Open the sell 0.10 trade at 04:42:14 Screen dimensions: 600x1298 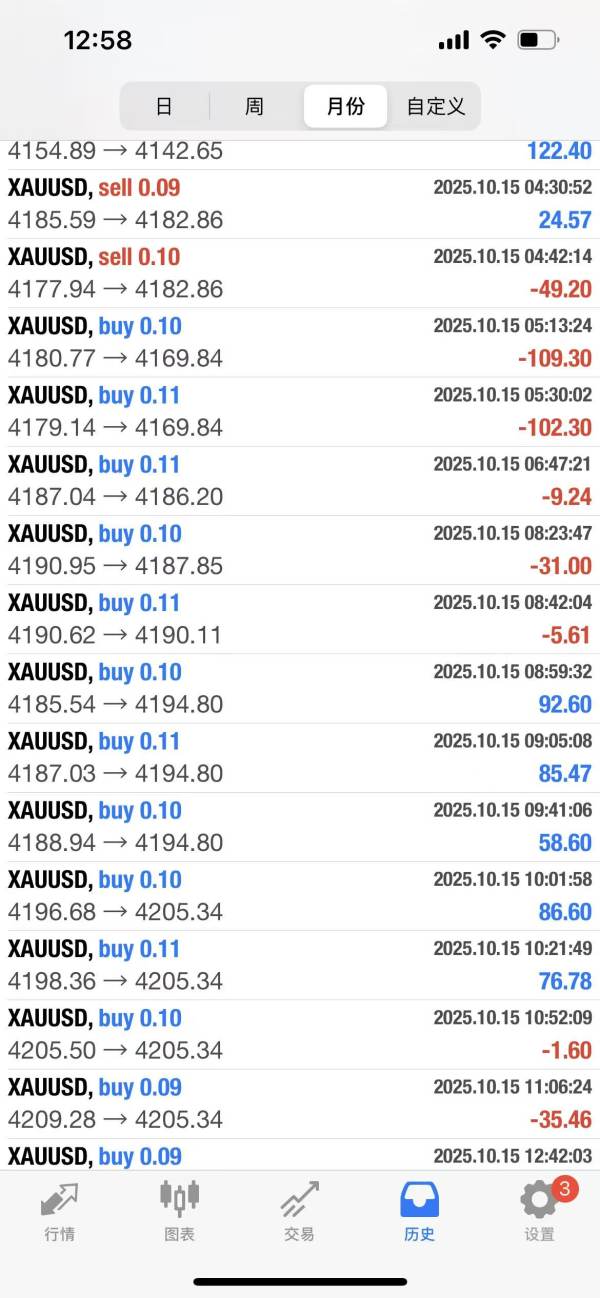(300, 273)
